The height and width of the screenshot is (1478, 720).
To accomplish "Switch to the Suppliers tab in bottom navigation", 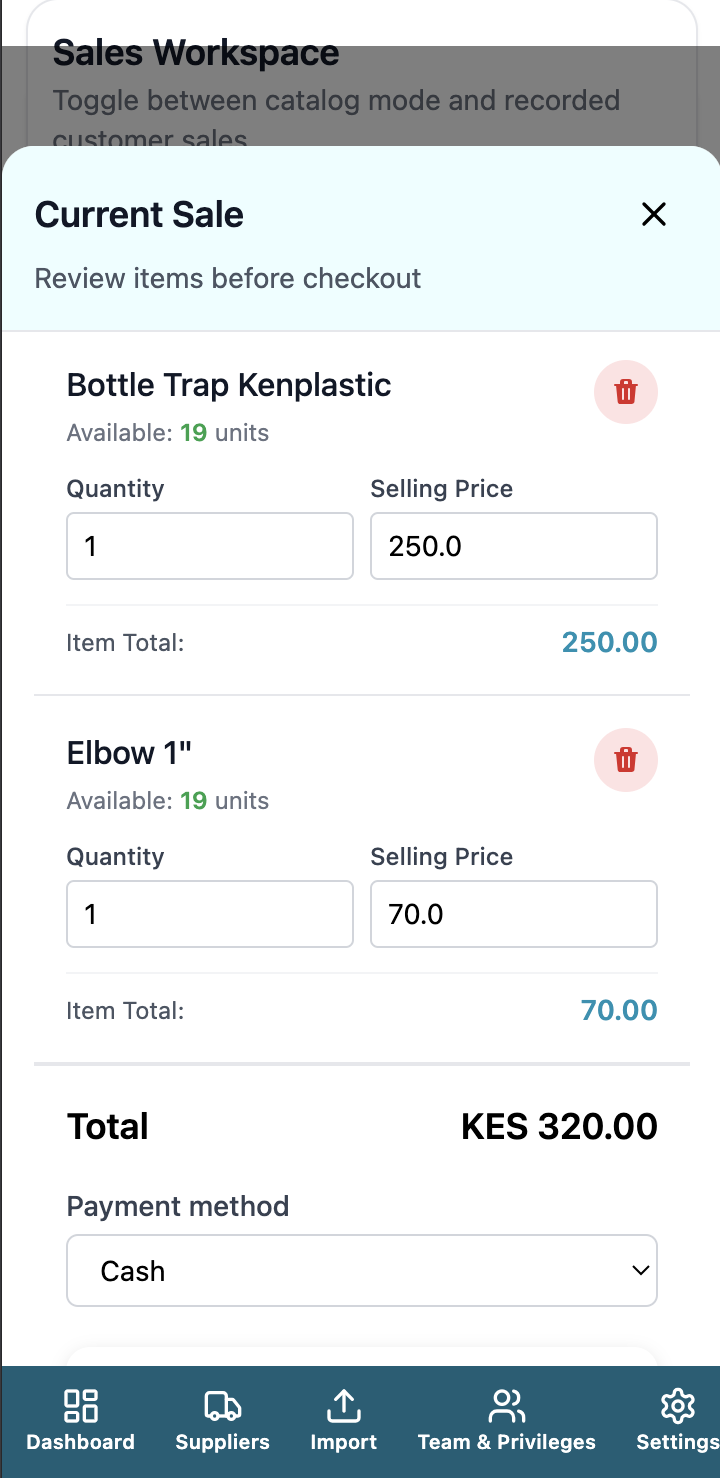I will 222,1420.
